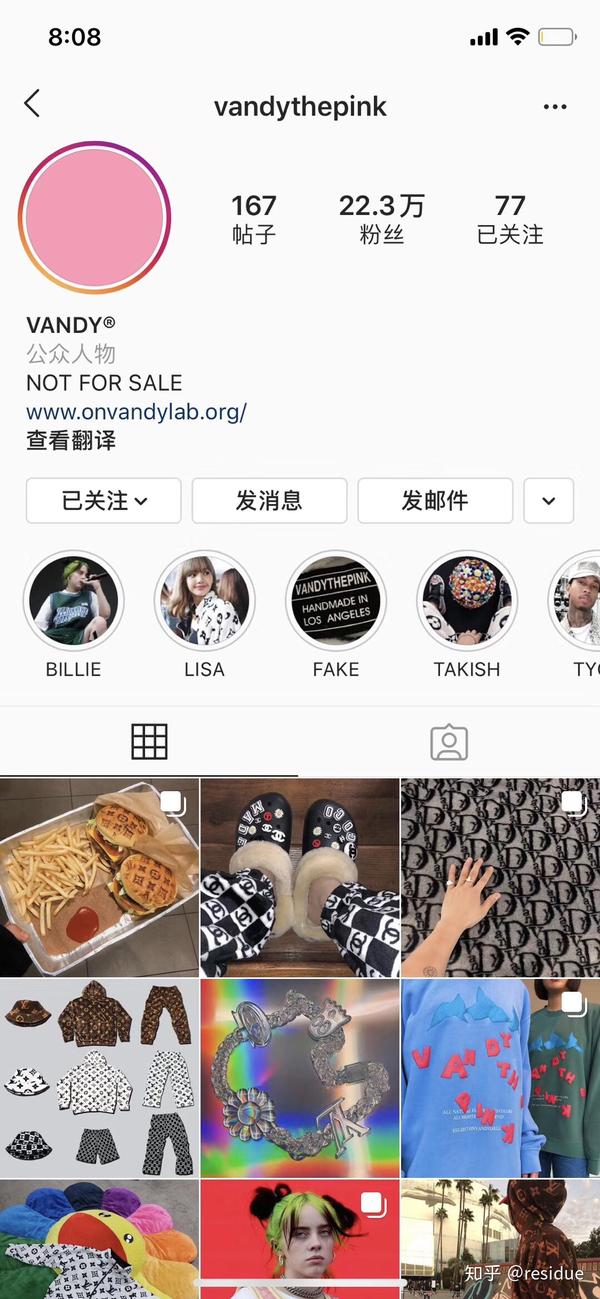Open the pink profile picture story
This screenshot has height=1299, width=600.
coord(95,217)
